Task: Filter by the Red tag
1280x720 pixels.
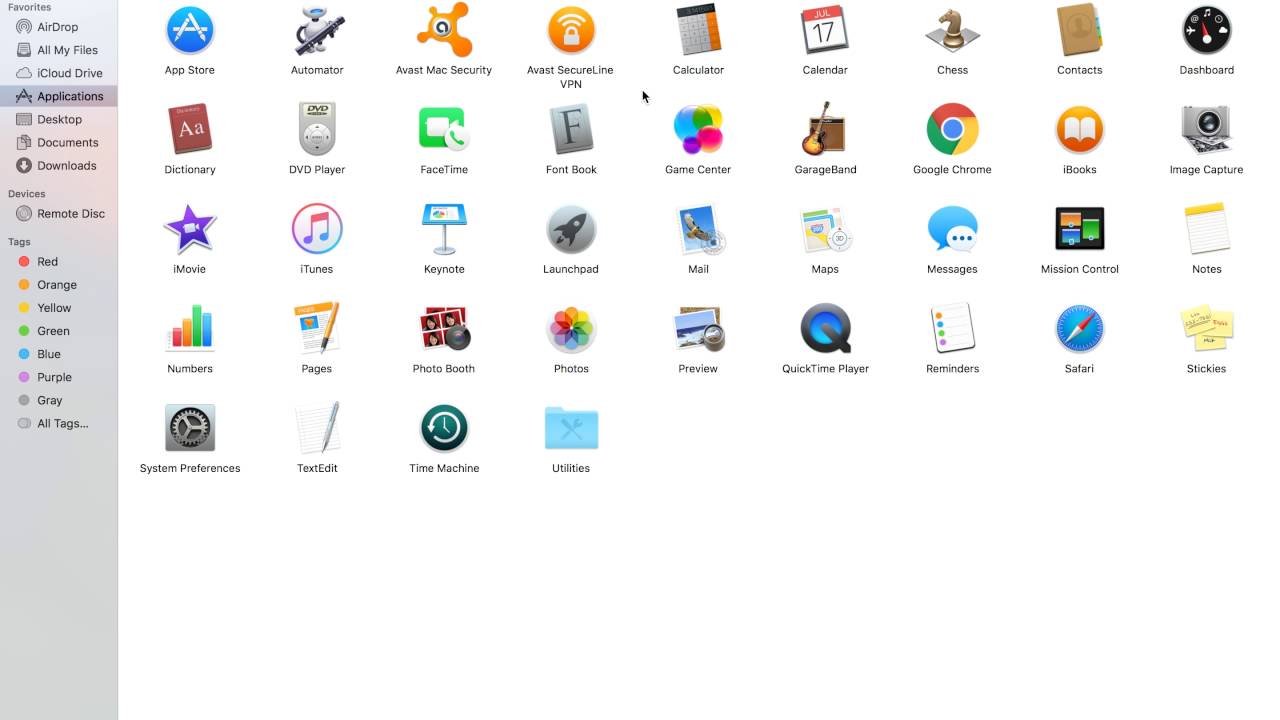Action: click(47, 262)
